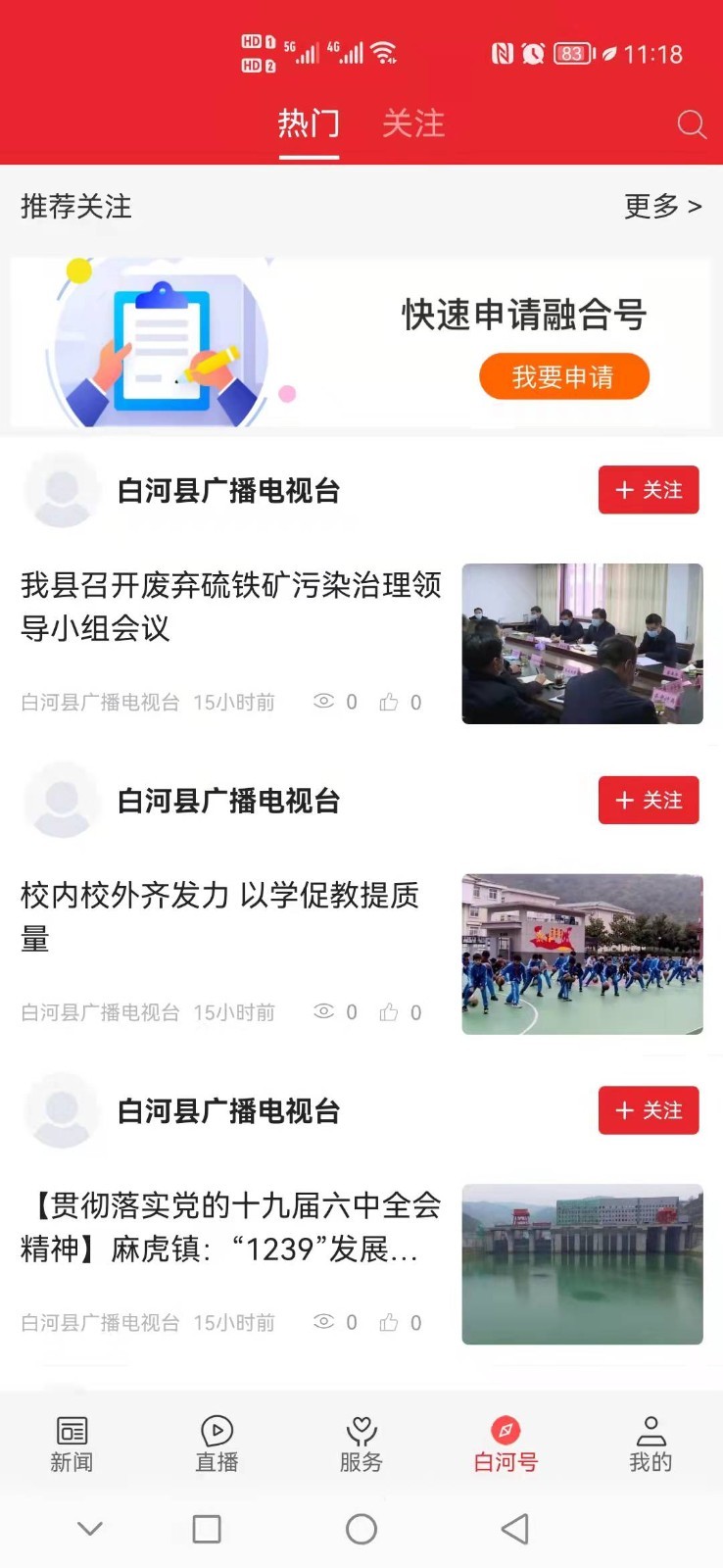Tap the system home button
The width and height of the screenshot is (723, 1568).
point(361,1529)
